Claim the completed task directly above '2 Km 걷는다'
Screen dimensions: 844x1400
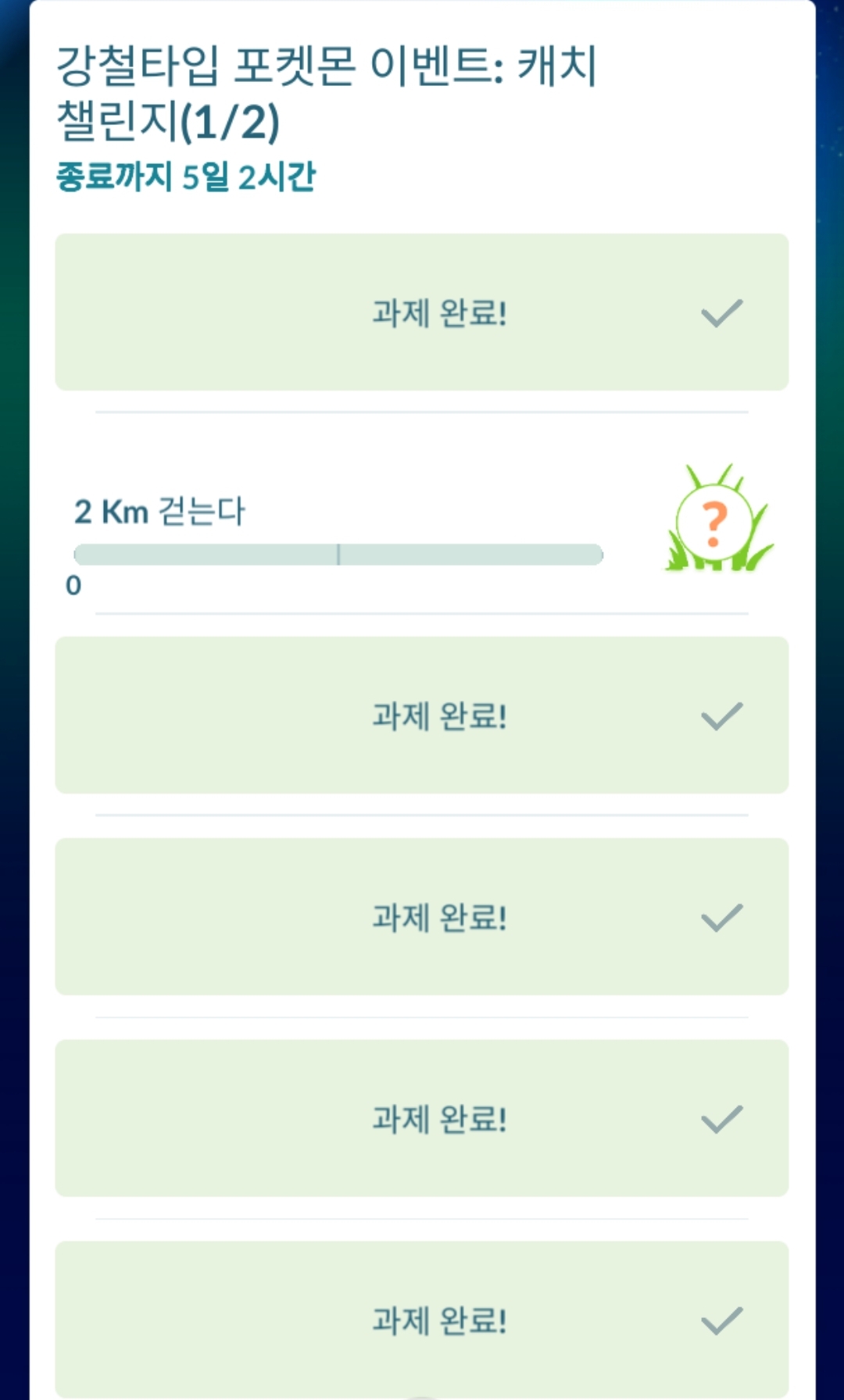422,312
